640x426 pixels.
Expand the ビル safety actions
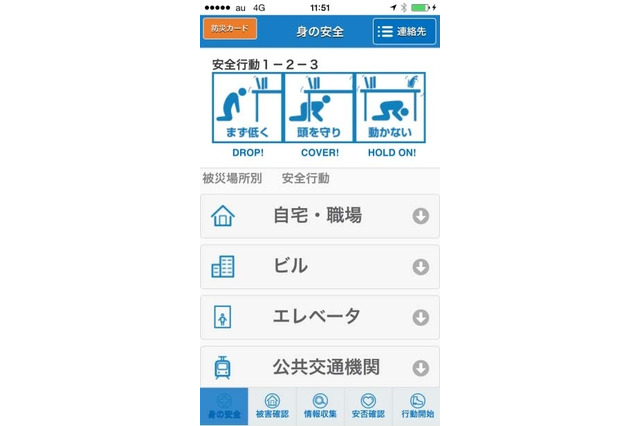pyautogui.click(x=319, y=266)
